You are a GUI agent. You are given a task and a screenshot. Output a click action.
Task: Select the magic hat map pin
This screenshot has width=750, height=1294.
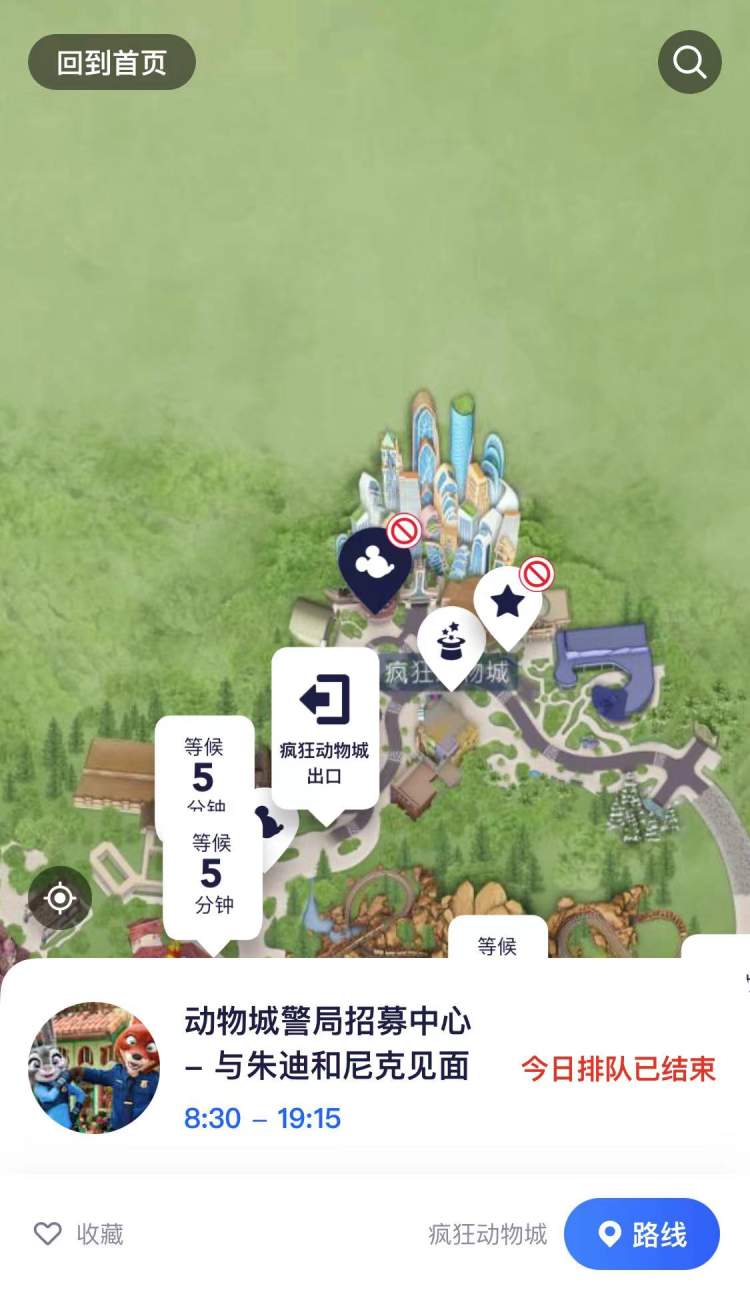click(451, 640)
